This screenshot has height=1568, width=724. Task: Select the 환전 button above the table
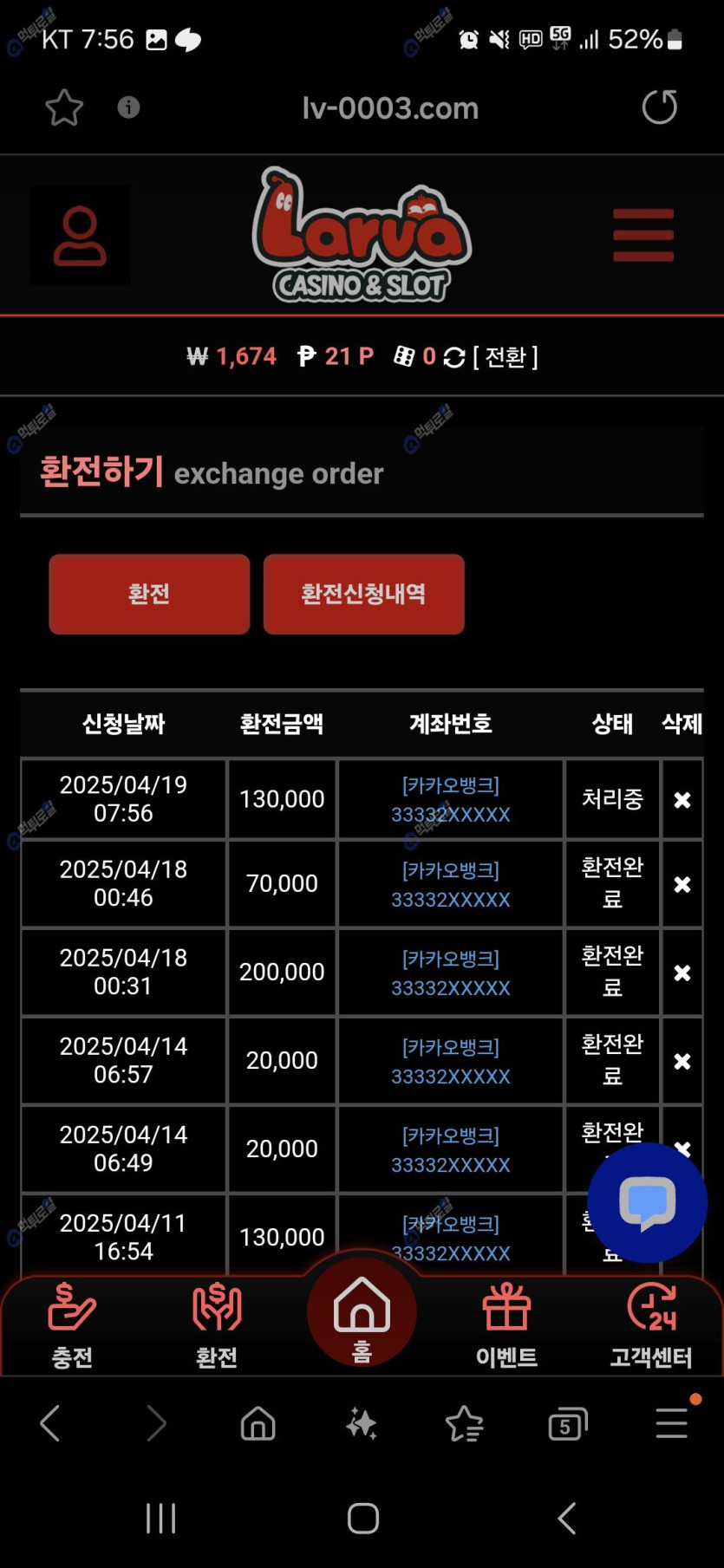click(149, 595)
